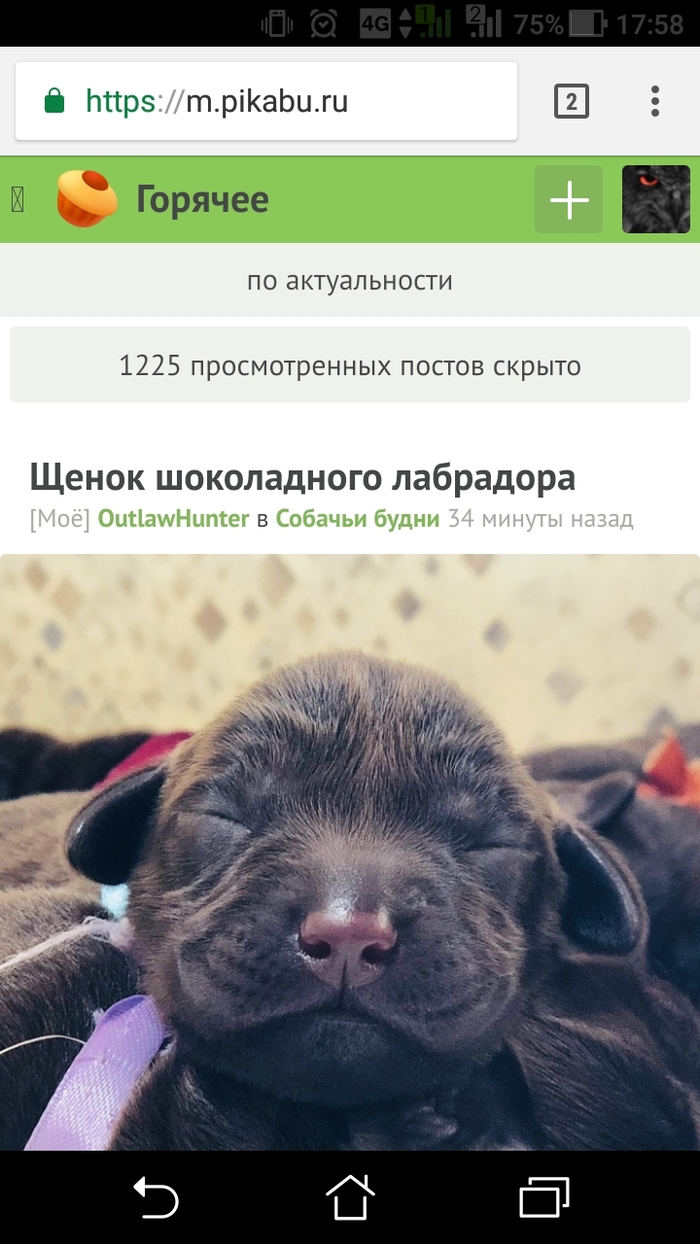This screenshot has width=700, height=1244.
Task: Open the Горячее feed selector
Action: tap(202, 199)
